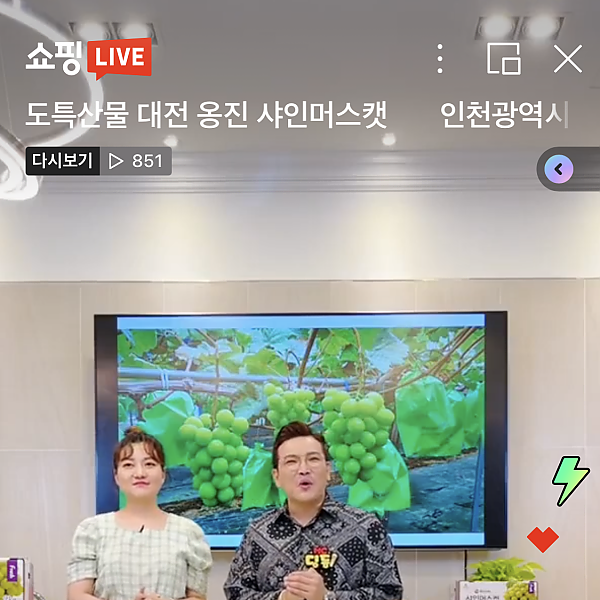
Task: Open the three-dot overflow menu
Action: 440,59
